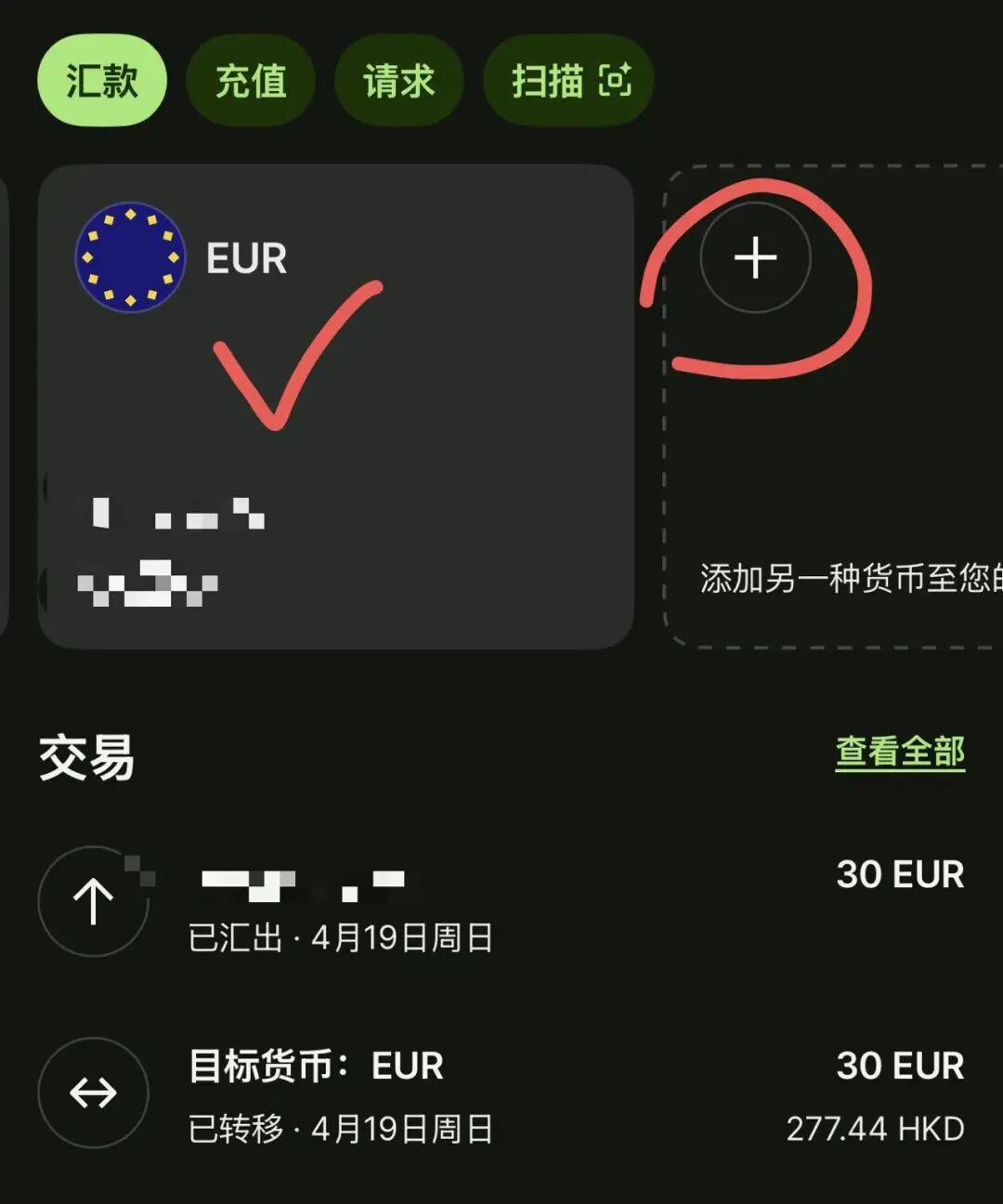View all transactions via 查看全部
This screenshot has height=1204, width=1003.
[x=899, y=752]
